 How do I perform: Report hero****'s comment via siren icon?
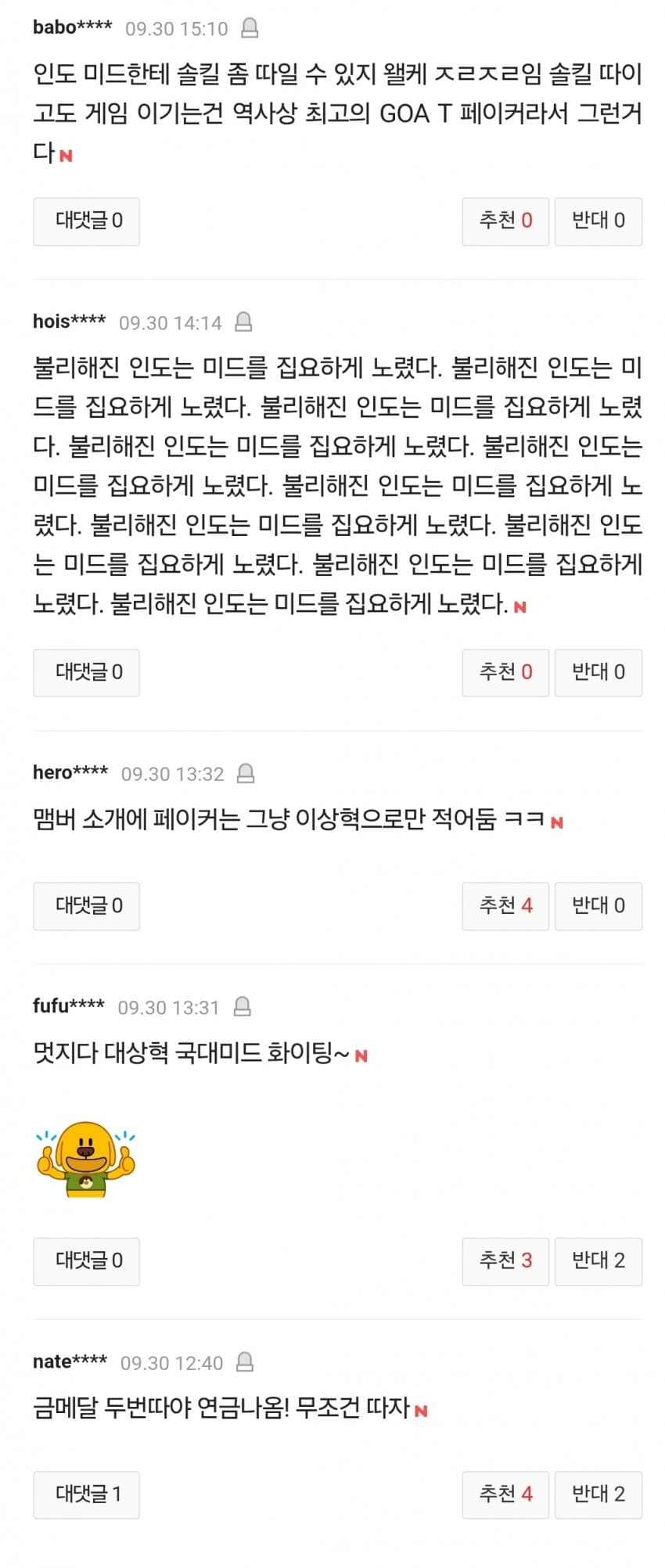tap(246, 774)
